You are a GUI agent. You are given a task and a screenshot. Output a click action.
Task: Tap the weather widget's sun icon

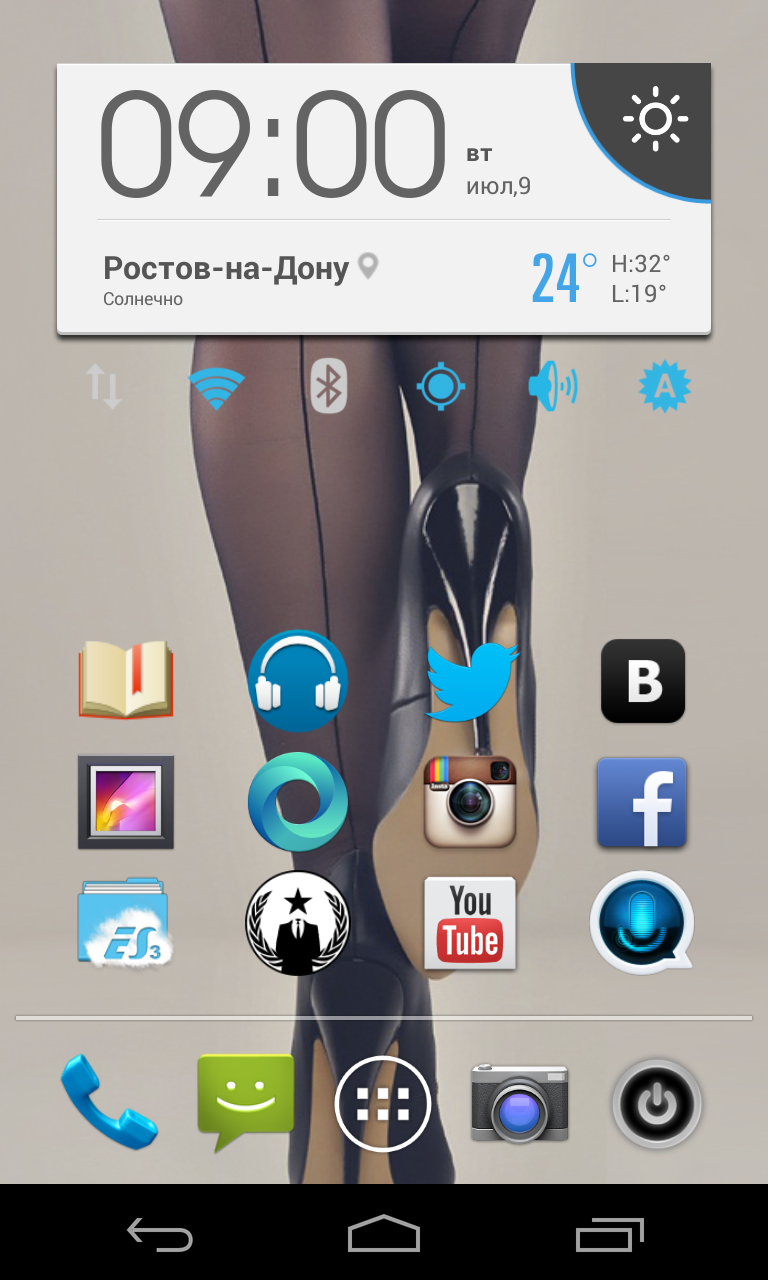tap(656, 120)
